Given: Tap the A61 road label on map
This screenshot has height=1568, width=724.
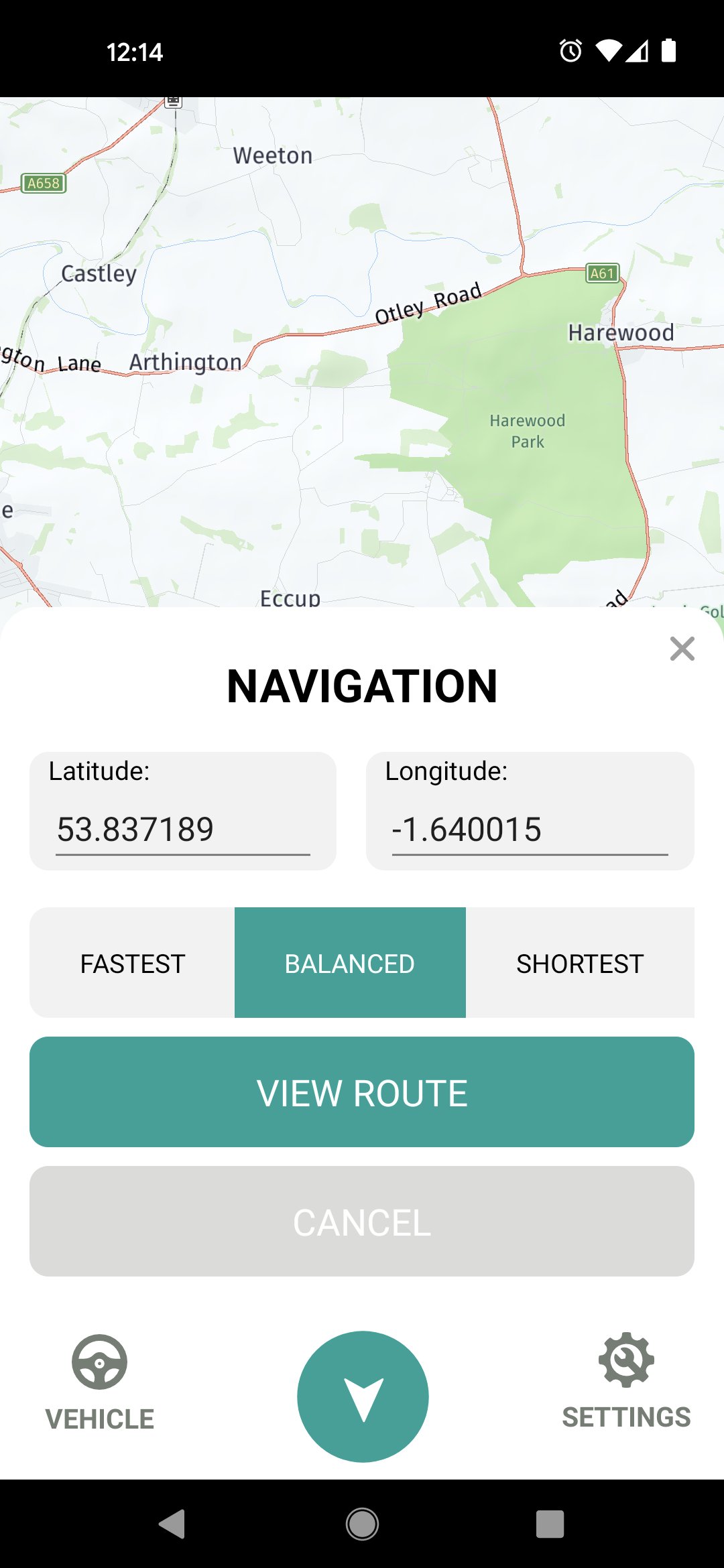Looking at the screenshot, I should [x=602, y=273].
